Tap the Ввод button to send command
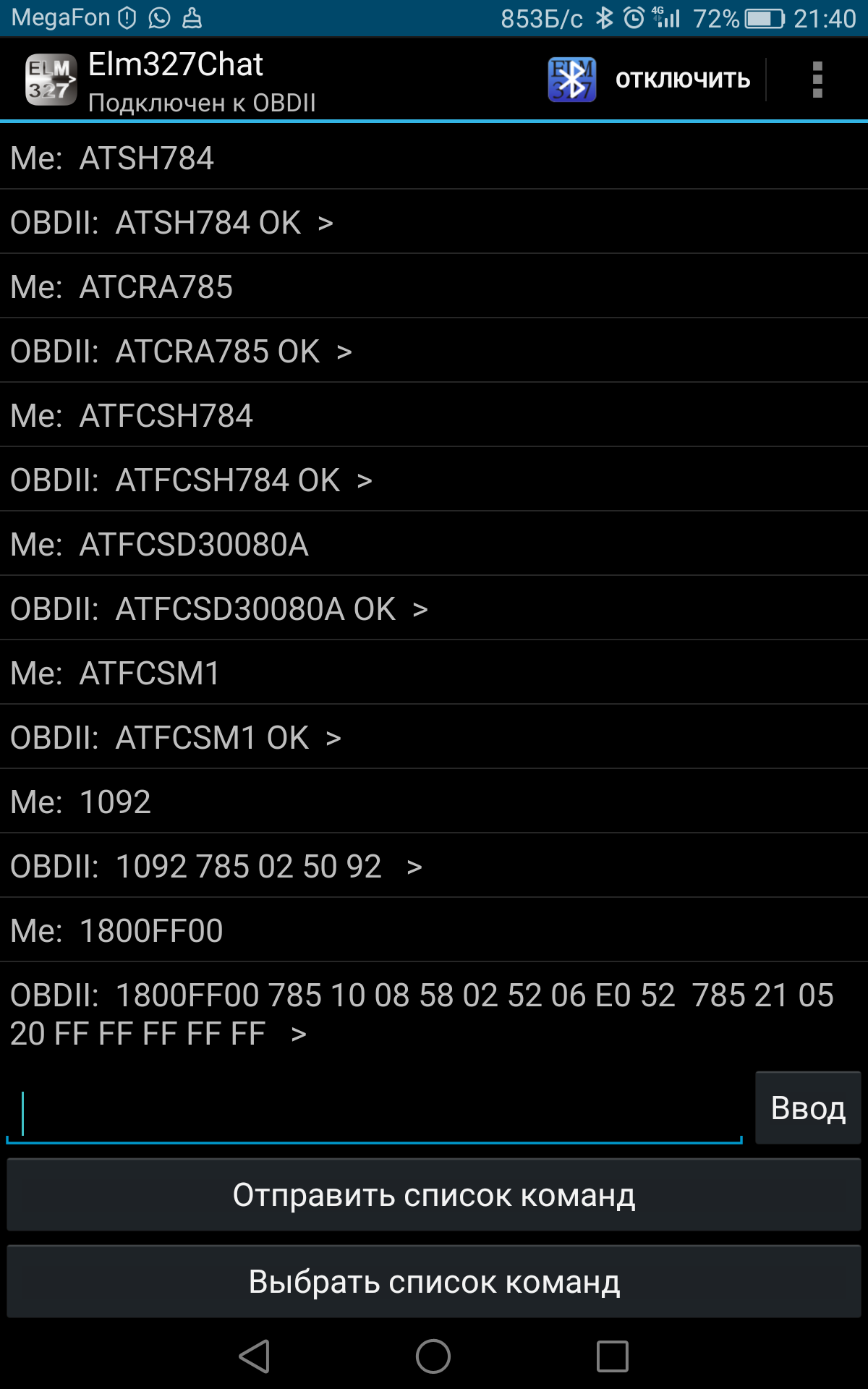Viewport: 868px width, 1389px height. (807, 1108)
